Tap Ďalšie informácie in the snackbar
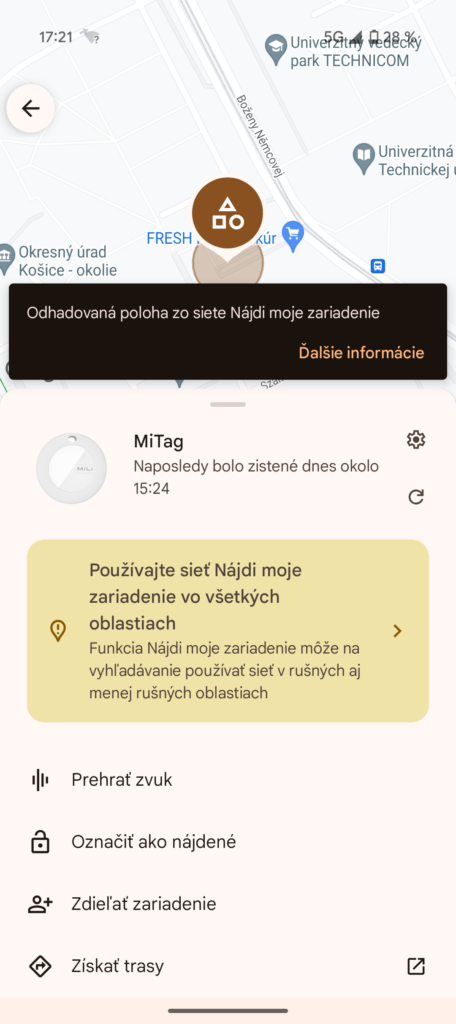The width and height of the screenshot is (456, 1024). tap(361, 353)
